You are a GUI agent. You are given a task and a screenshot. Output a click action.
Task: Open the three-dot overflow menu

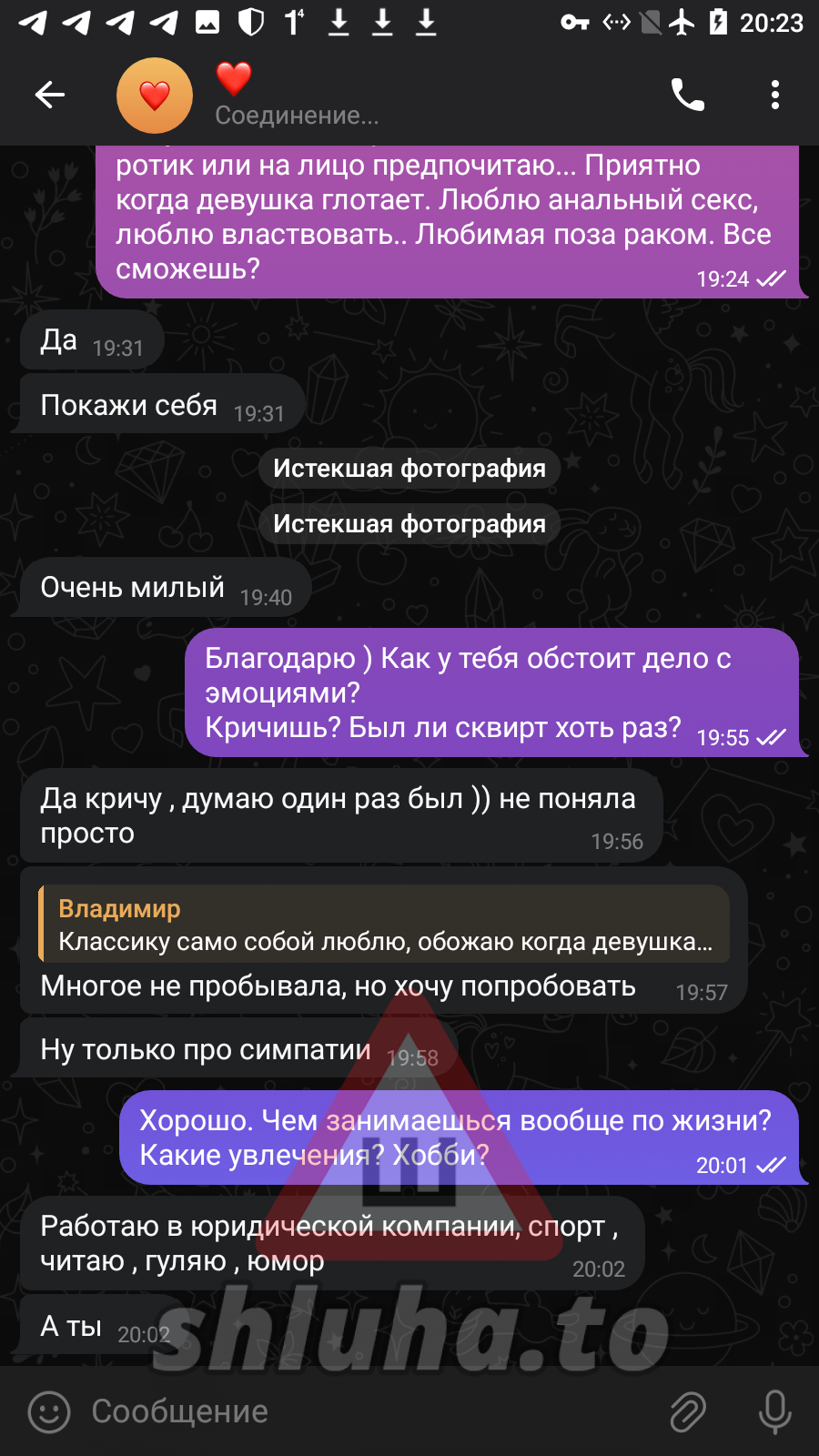[x=774, y=95]
